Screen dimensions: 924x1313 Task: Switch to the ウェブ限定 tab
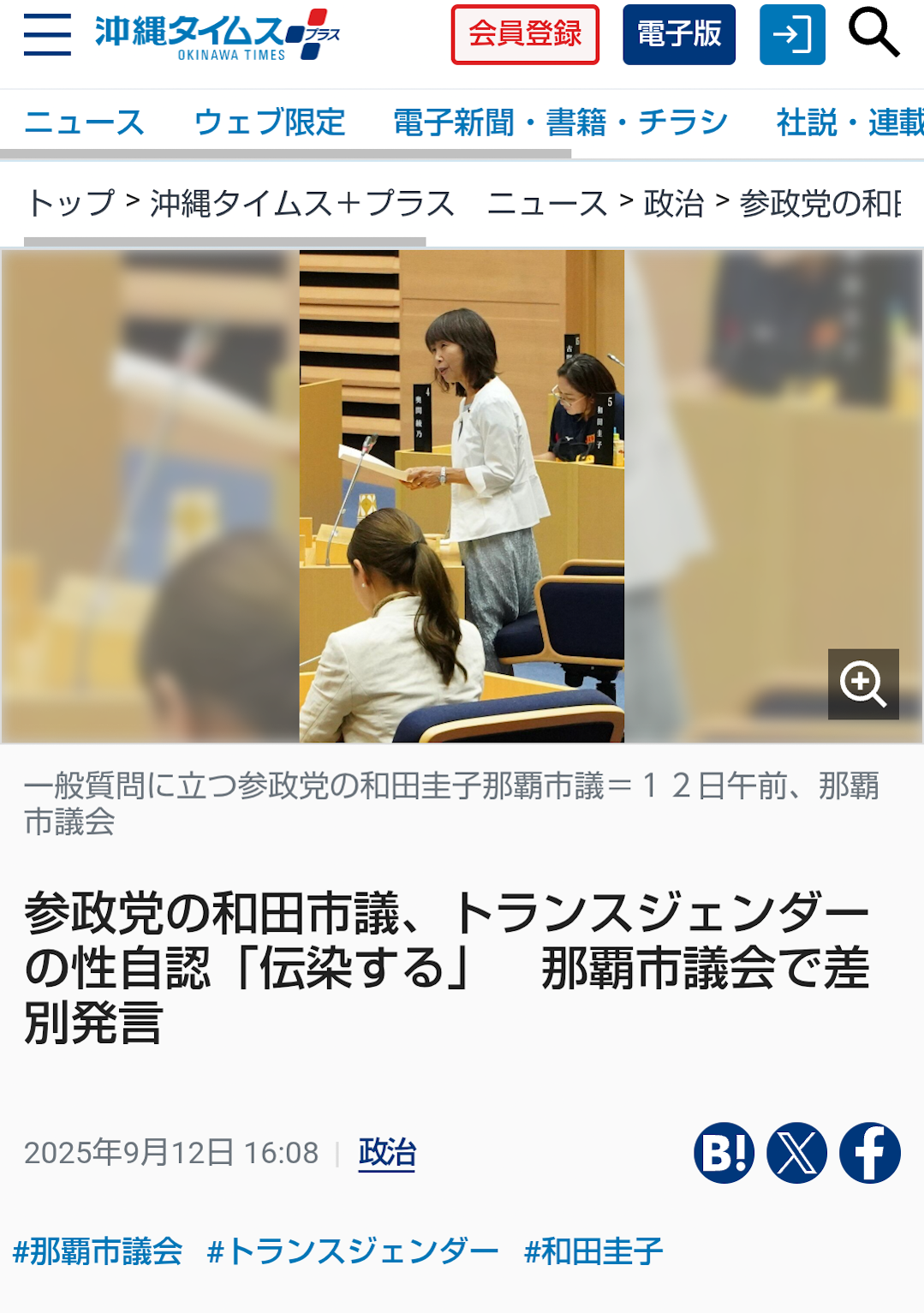[x=269, y=122]
